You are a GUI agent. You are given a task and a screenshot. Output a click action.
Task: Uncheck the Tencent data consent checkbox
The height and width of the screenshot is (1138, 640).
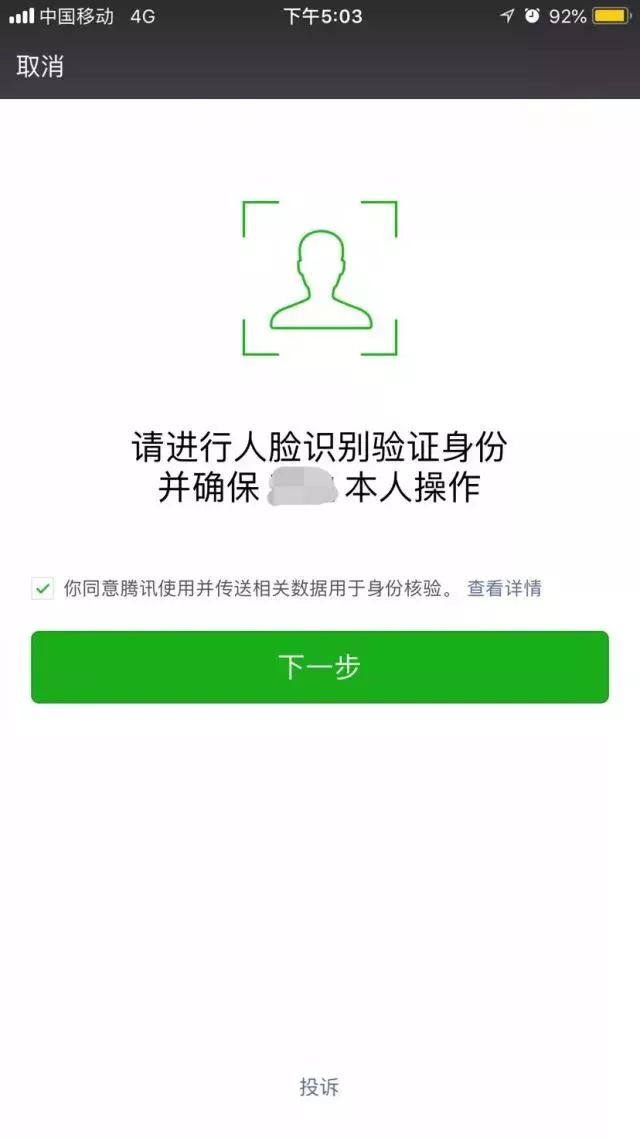click(x=42, y=589)
